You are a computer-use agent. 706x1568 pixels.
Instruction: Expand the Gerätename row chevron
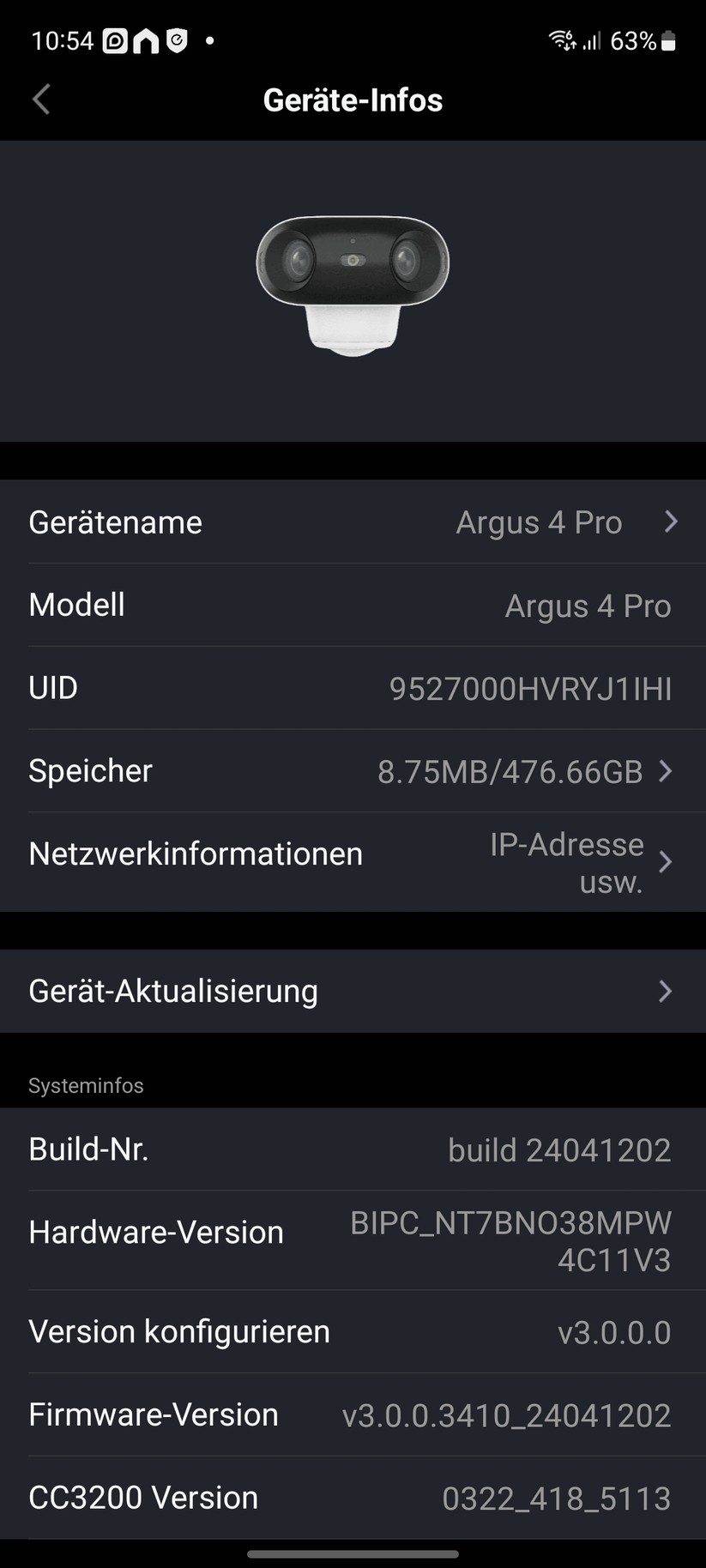pos(672,522)
